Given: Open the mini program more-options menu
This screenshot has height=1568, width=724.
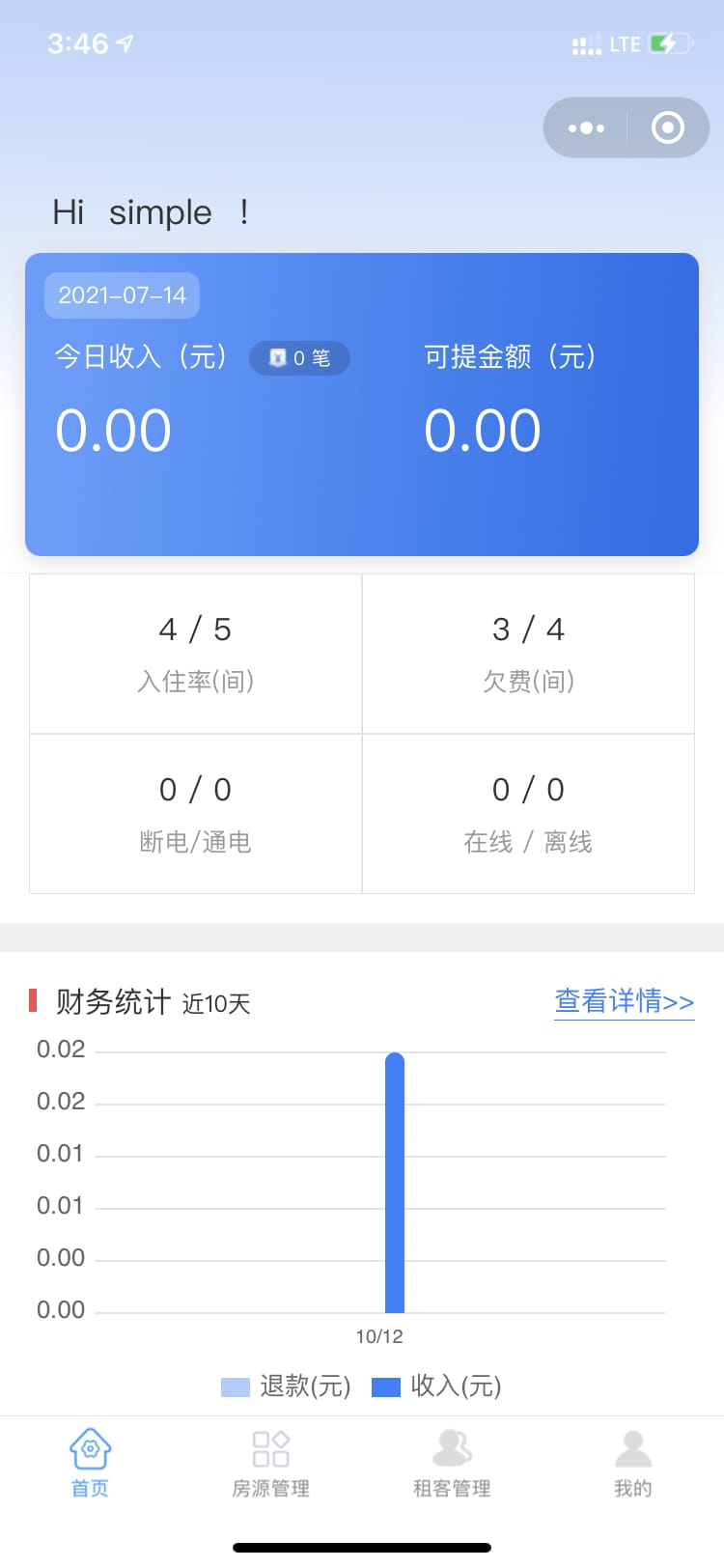Looking at the screenshot, I should [586, 127].
